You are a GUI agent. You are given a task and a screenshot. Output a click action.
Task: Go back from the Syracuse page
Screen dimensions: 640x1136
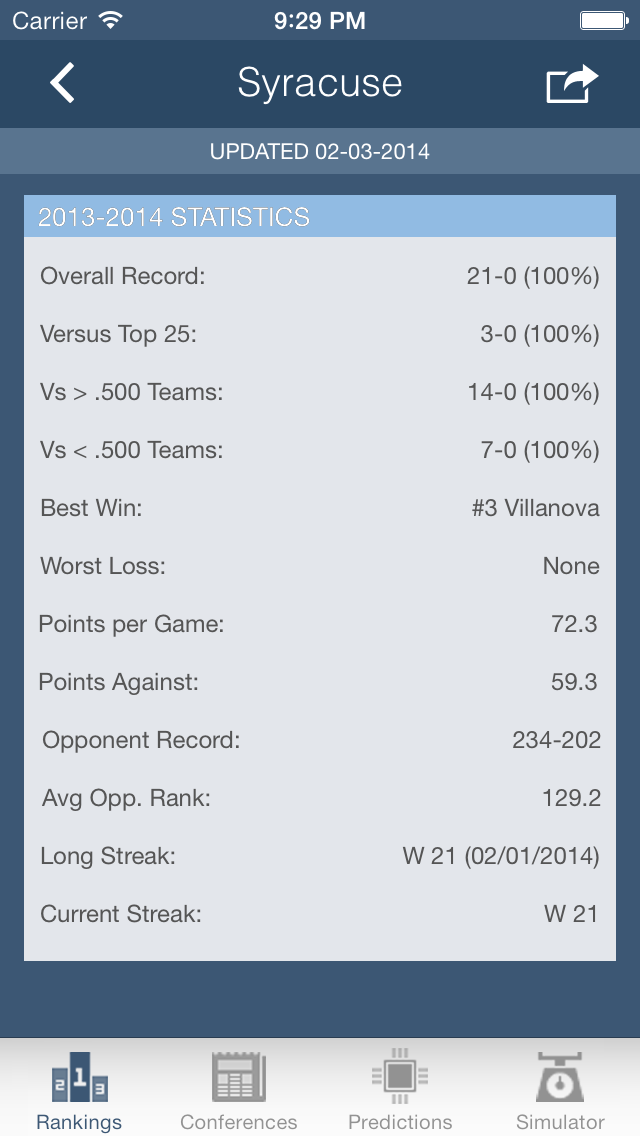(x=62, y=83)
